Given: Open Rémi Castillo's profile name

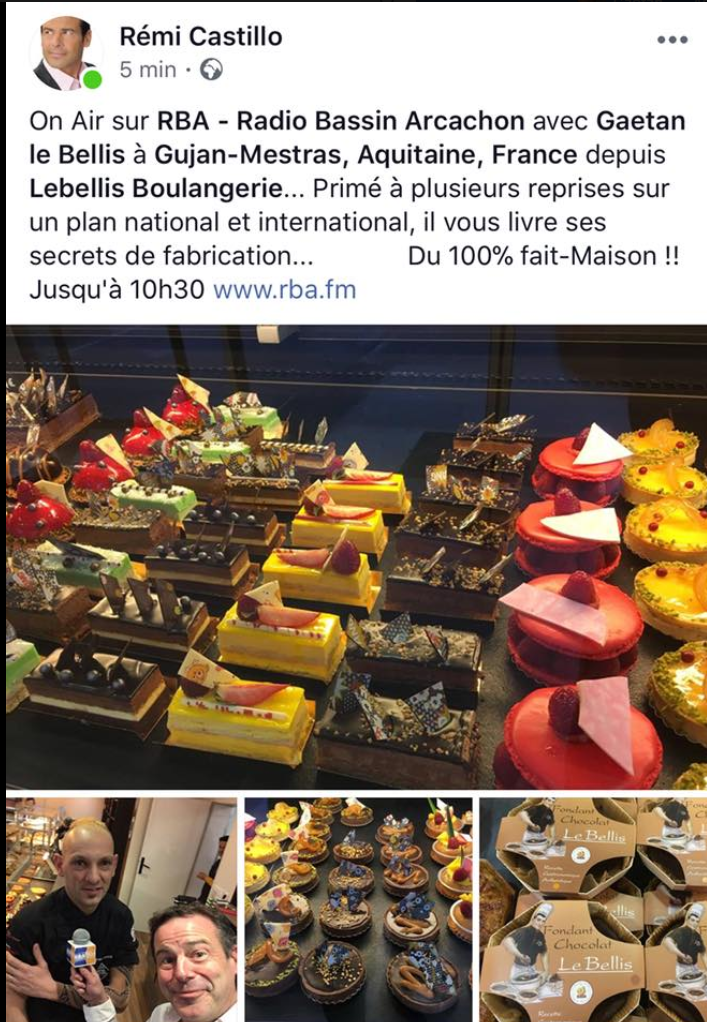Looking at the screenshot, I should [200, 37].
